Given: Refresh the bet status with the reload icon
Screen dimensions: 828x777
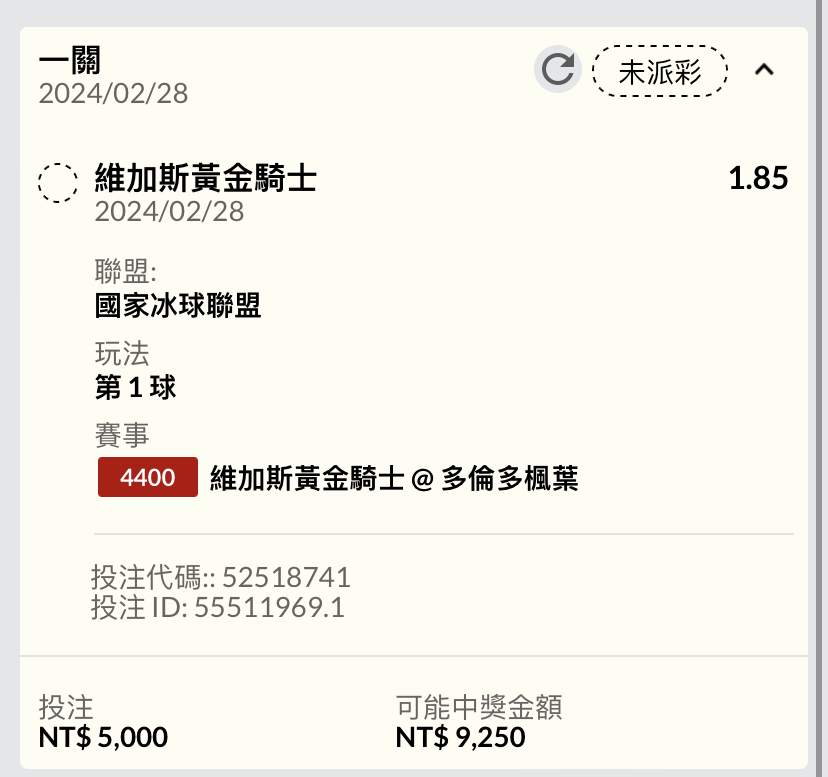Looking at the screenshot, I should (557, 70).
